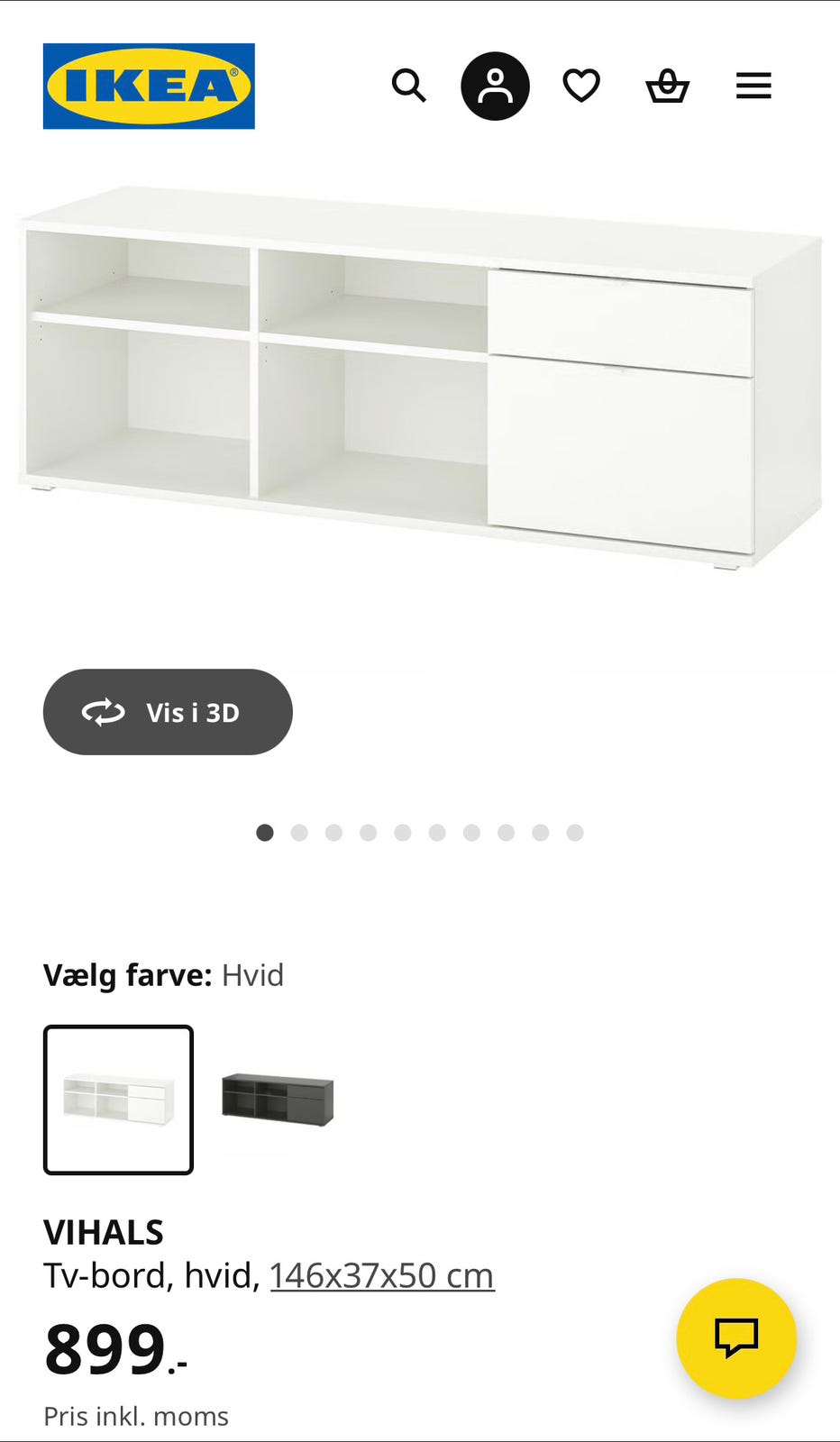The height and width of the screenshot is (1442, 840).
Task: Click the 3D rotation icon
Action: tap(104, 712)
